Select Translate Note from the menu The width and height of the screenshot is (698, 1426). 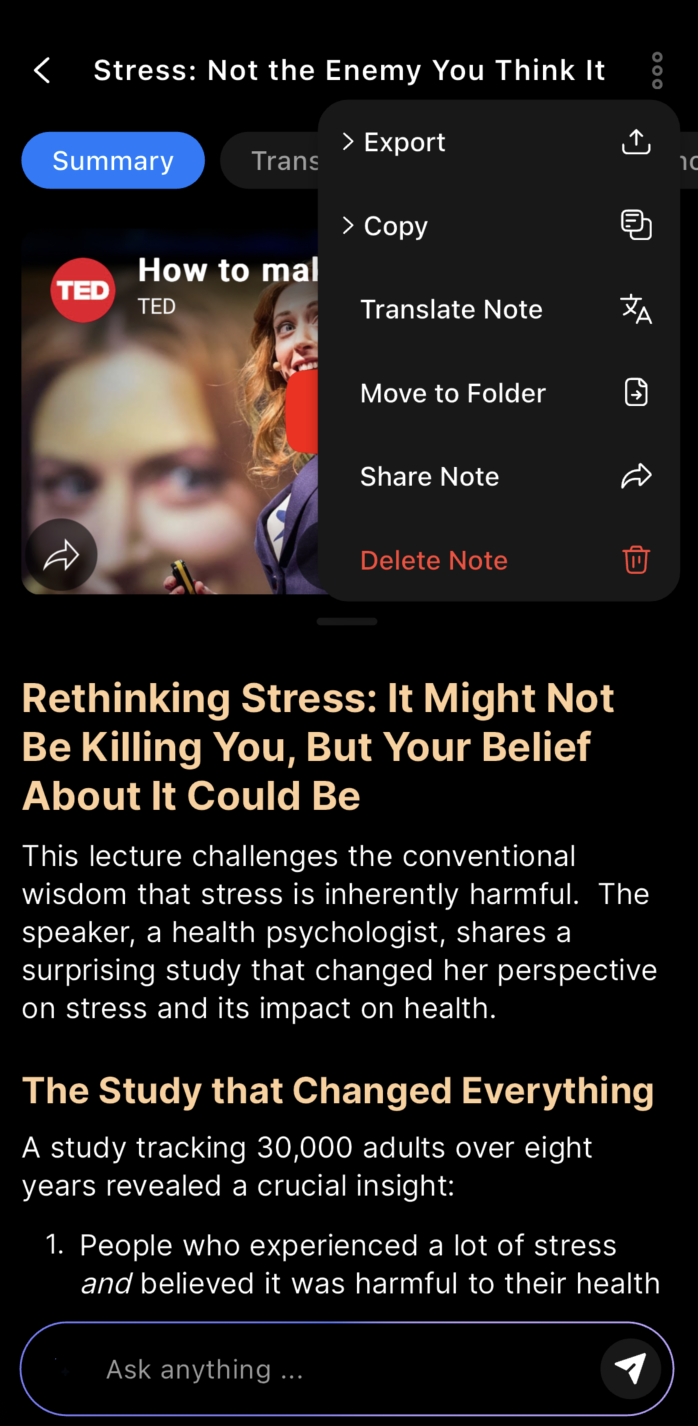(x=498, y=310)
